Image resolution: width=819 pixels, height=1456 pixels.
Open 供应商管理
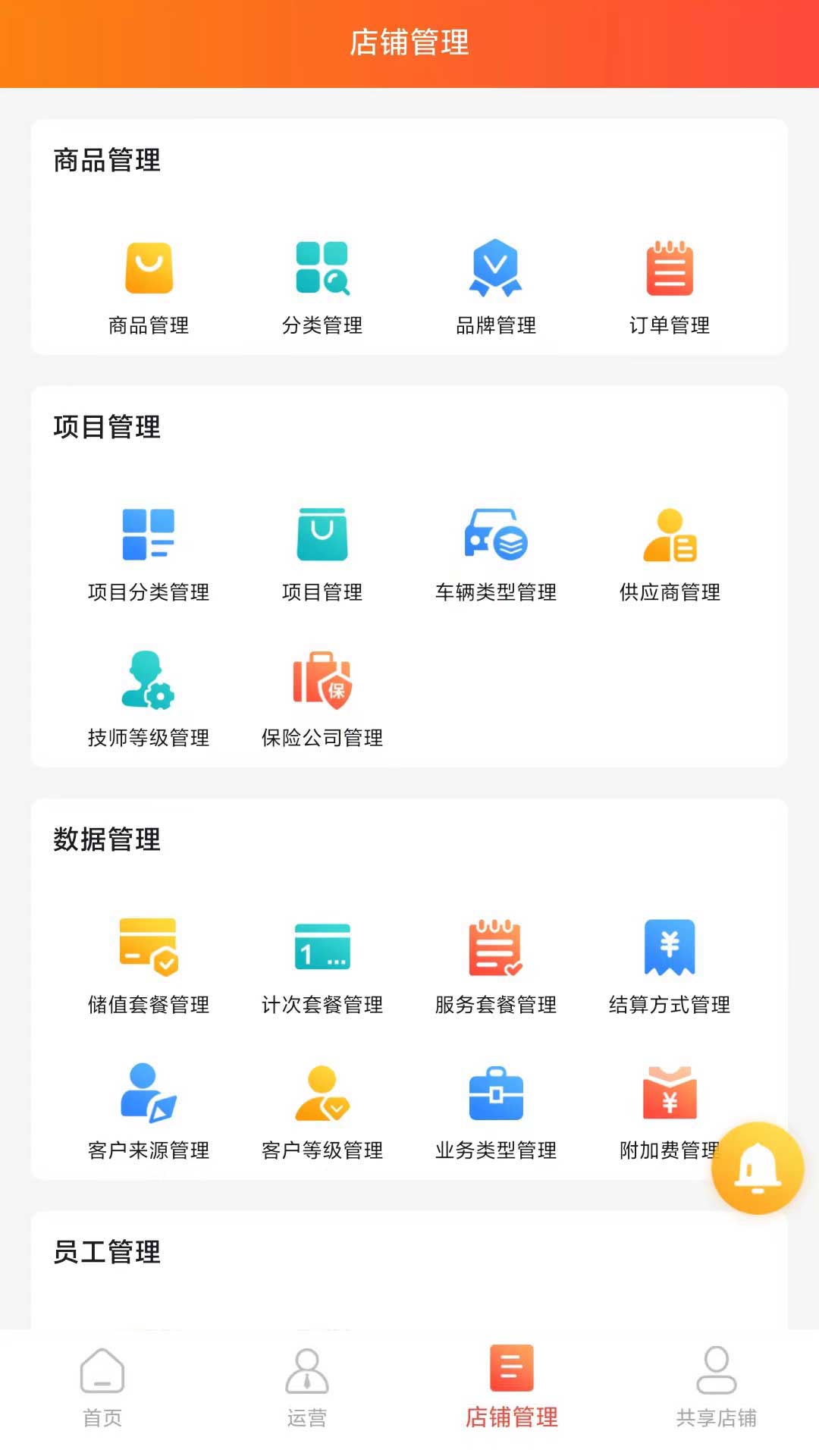tap(670, 554)
